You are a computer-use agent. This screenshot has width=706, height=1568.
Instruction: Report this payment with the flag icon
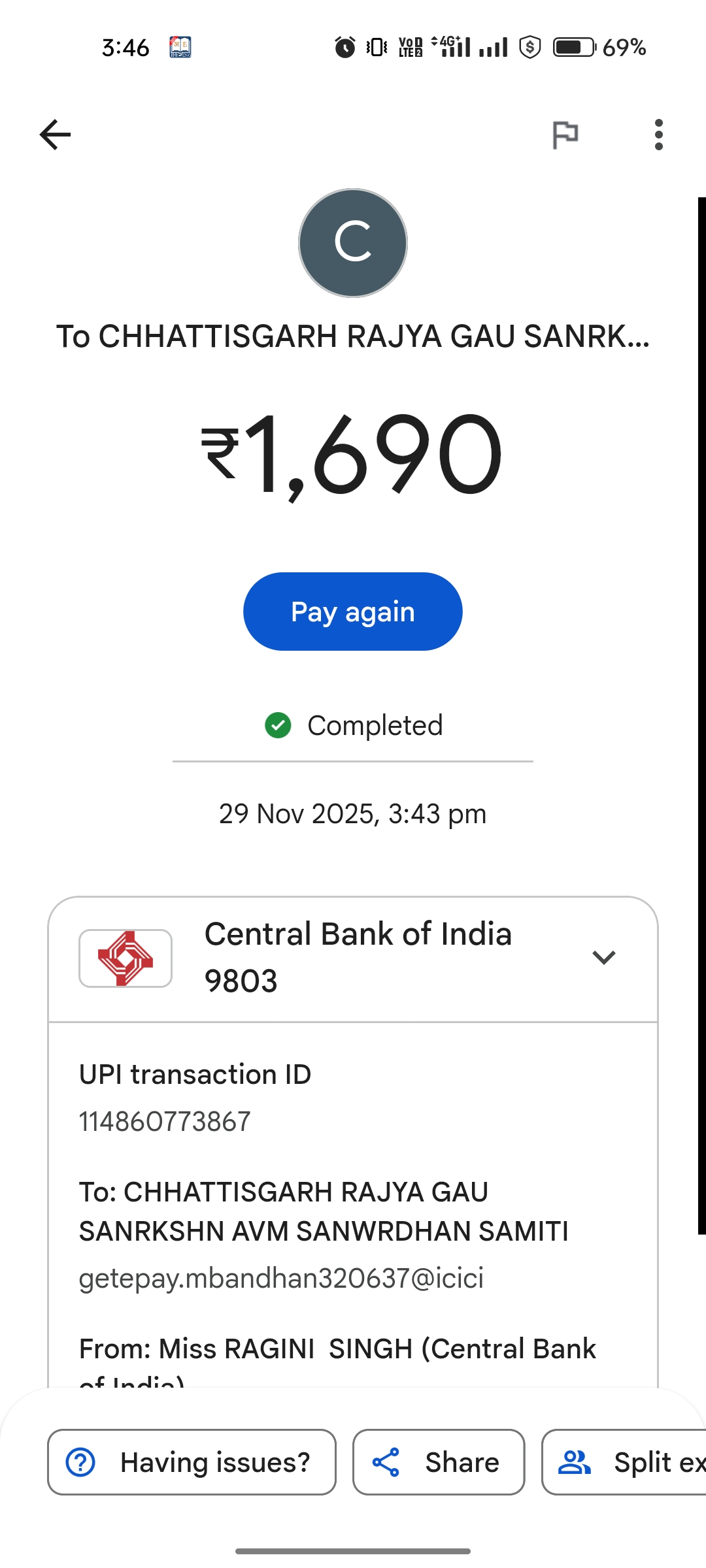pos(565,135)
